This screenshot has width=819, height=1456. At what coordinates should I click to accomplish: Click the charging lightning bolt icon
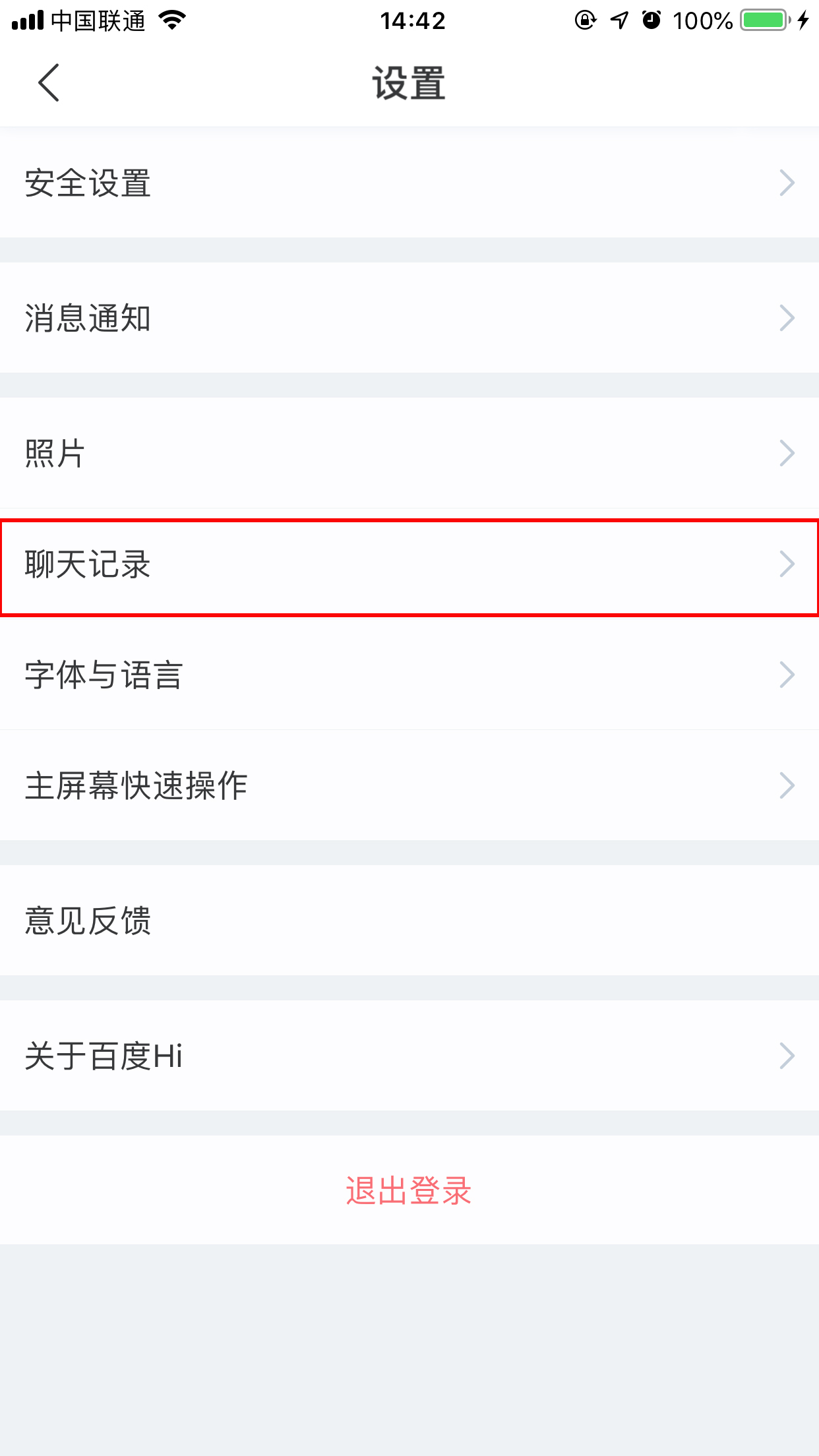(x=803, y=20)
